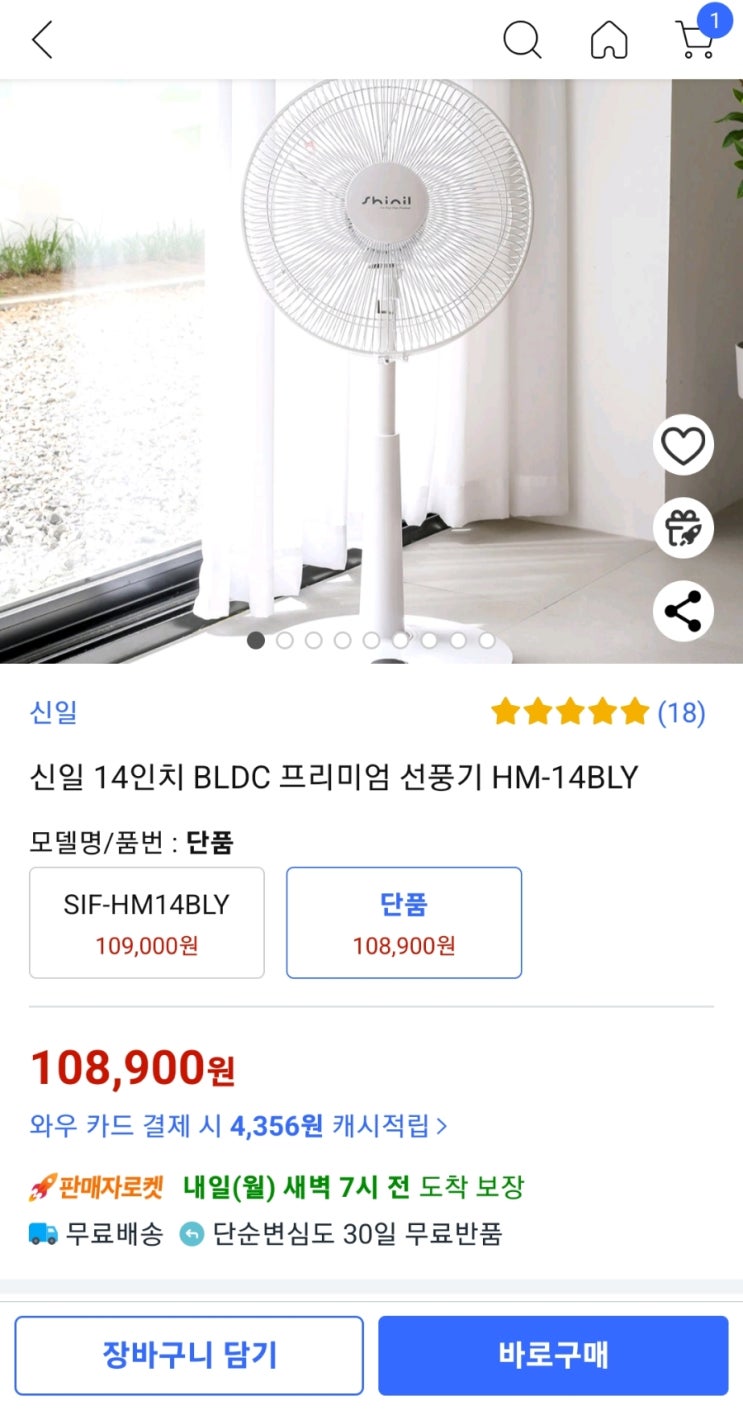Image resolution: width=743 pixels, height=1410 pixels.
Task: Open the 와우 카드 캐시적립 details
Action: pyautogui.click(x=238, y=1126)
